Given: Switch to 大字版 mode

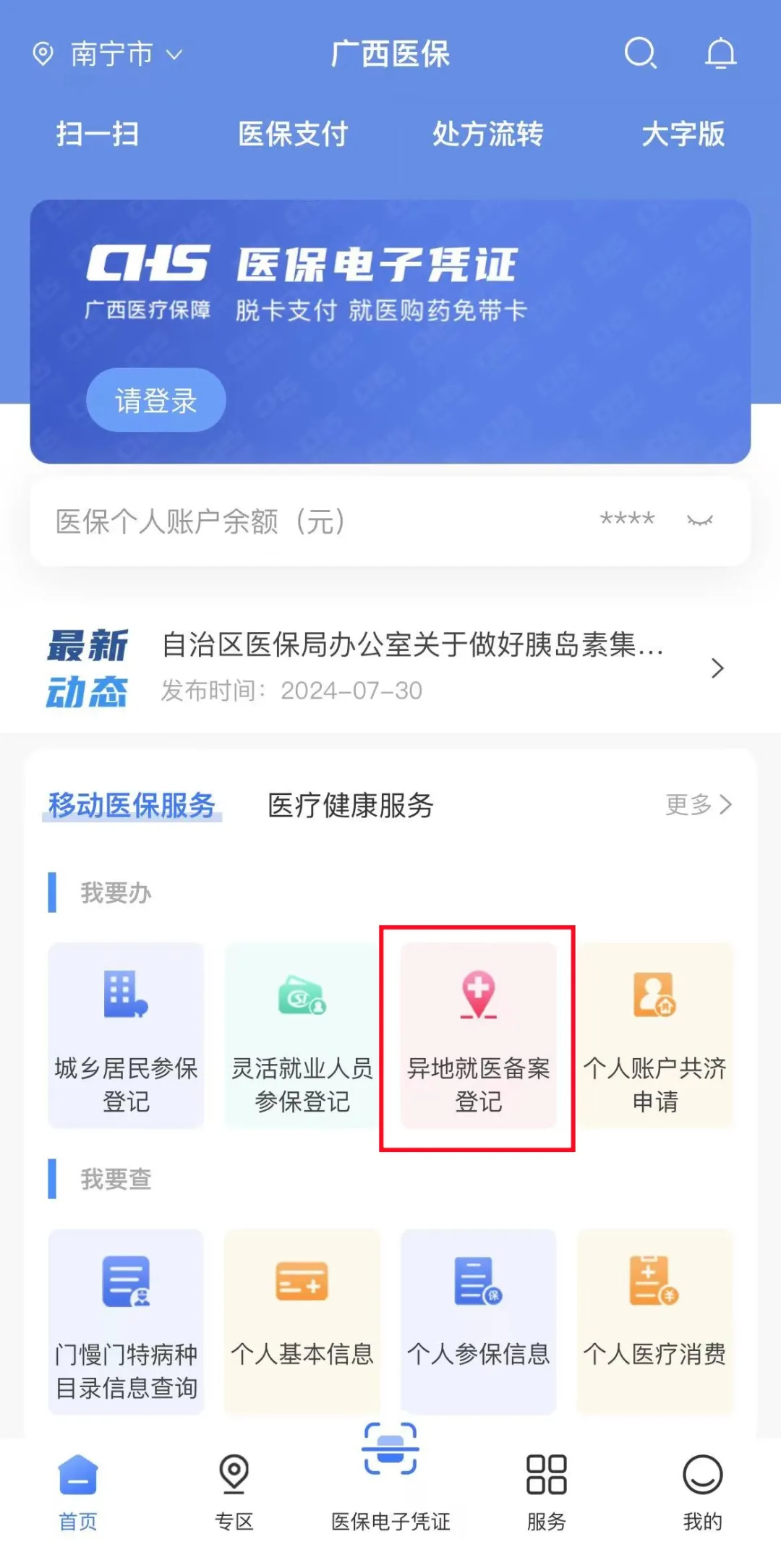Looking at the screenshot, I should (683, 135).
